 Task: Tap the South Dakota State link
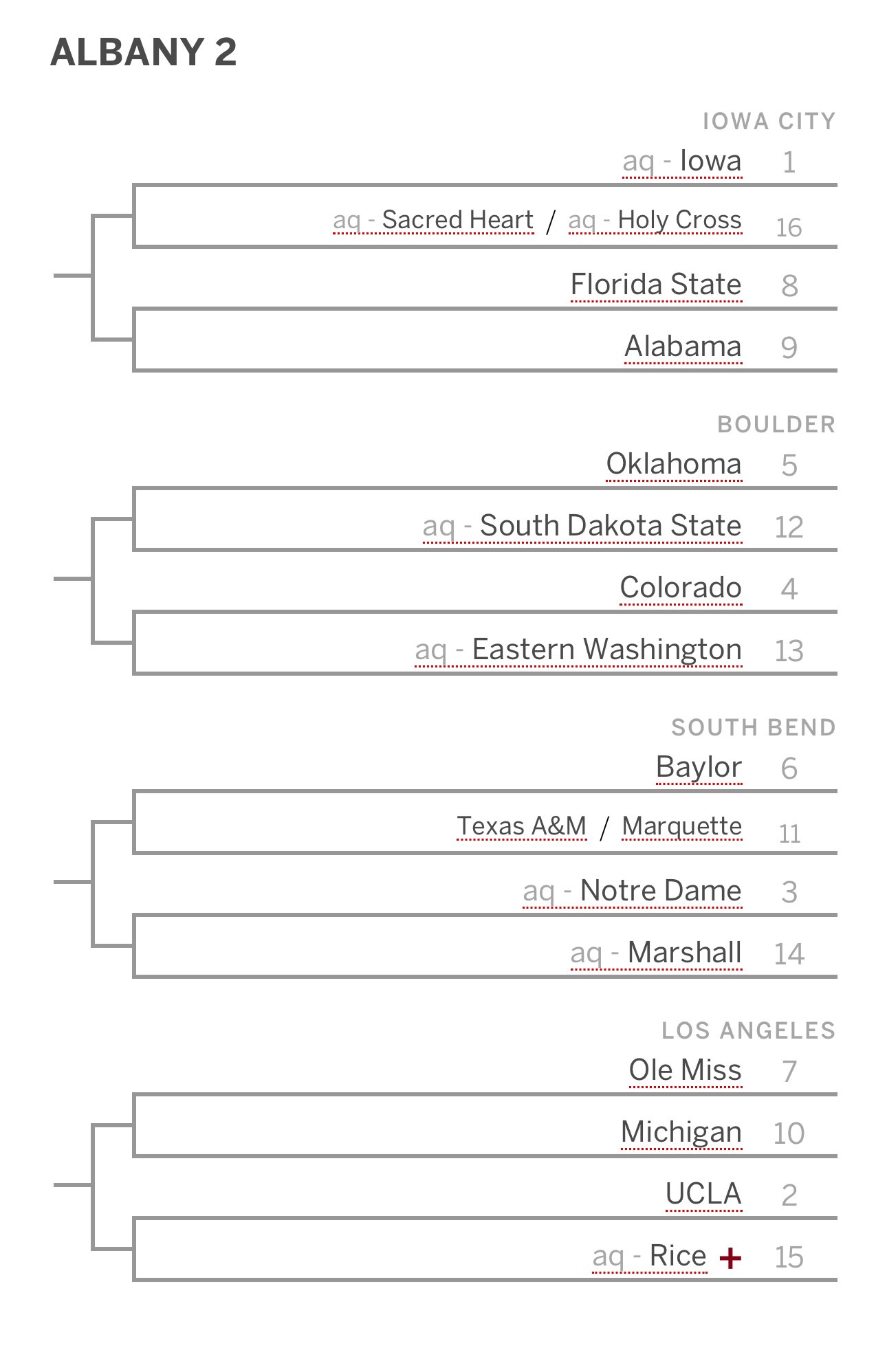point(610,526)
